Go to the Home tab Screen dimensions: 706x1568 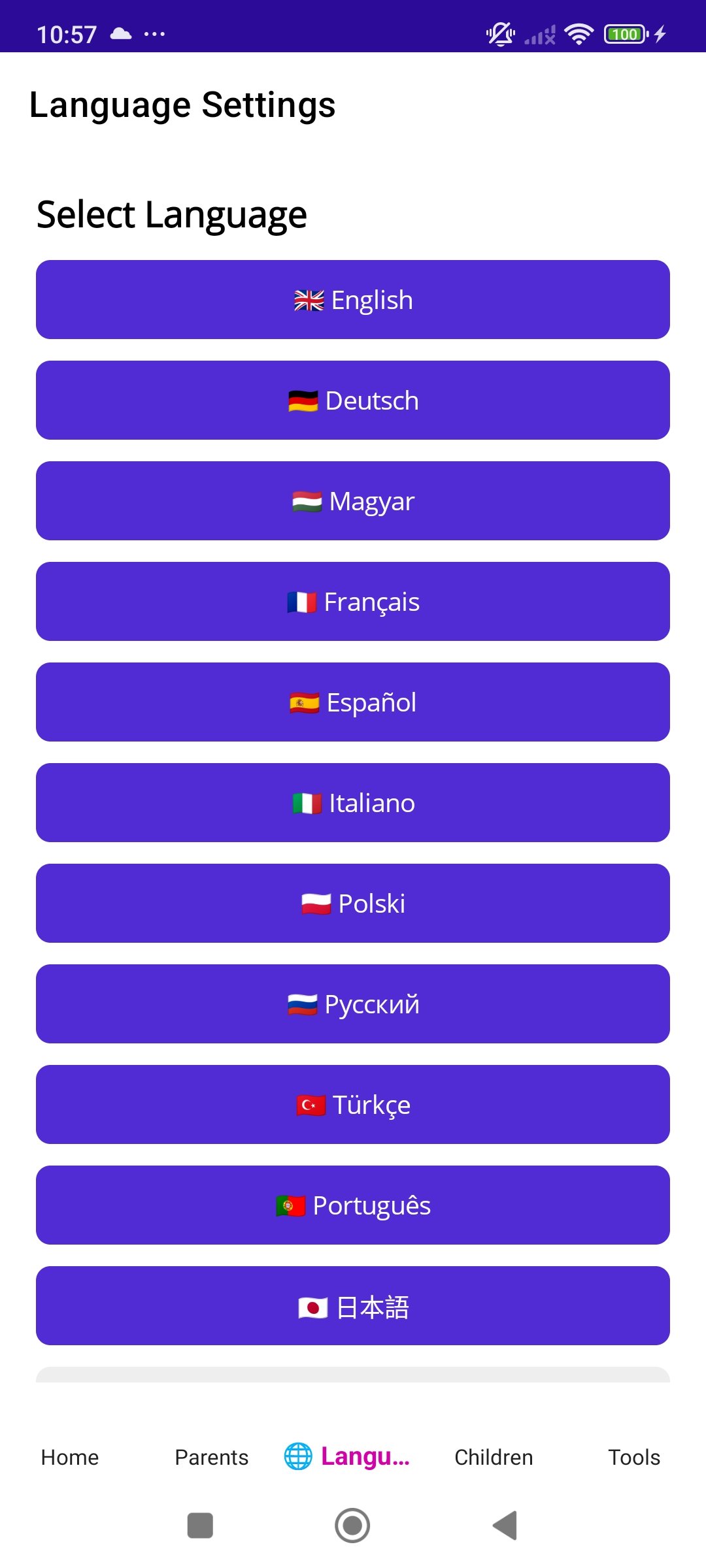70,1457
